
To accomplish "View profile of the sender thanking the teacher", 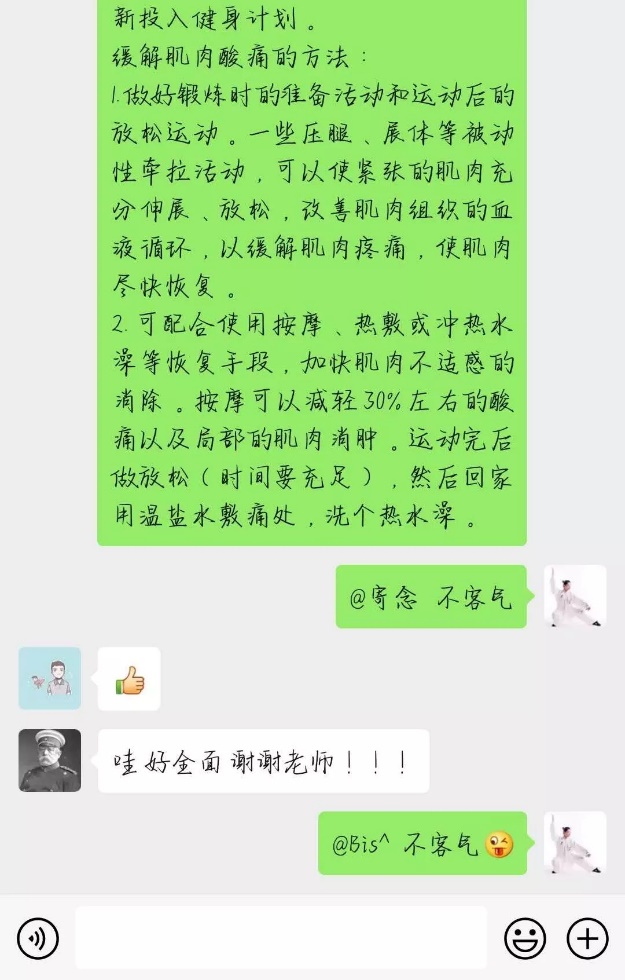I will (49, 761).
